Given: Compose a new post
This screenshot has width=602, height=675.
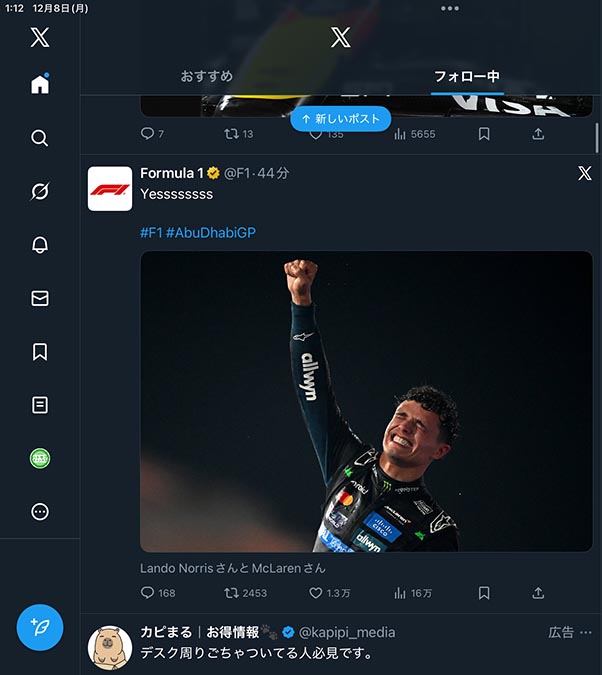Looking at the screenshot, I should pyautogui.click(x=40, y=628).
